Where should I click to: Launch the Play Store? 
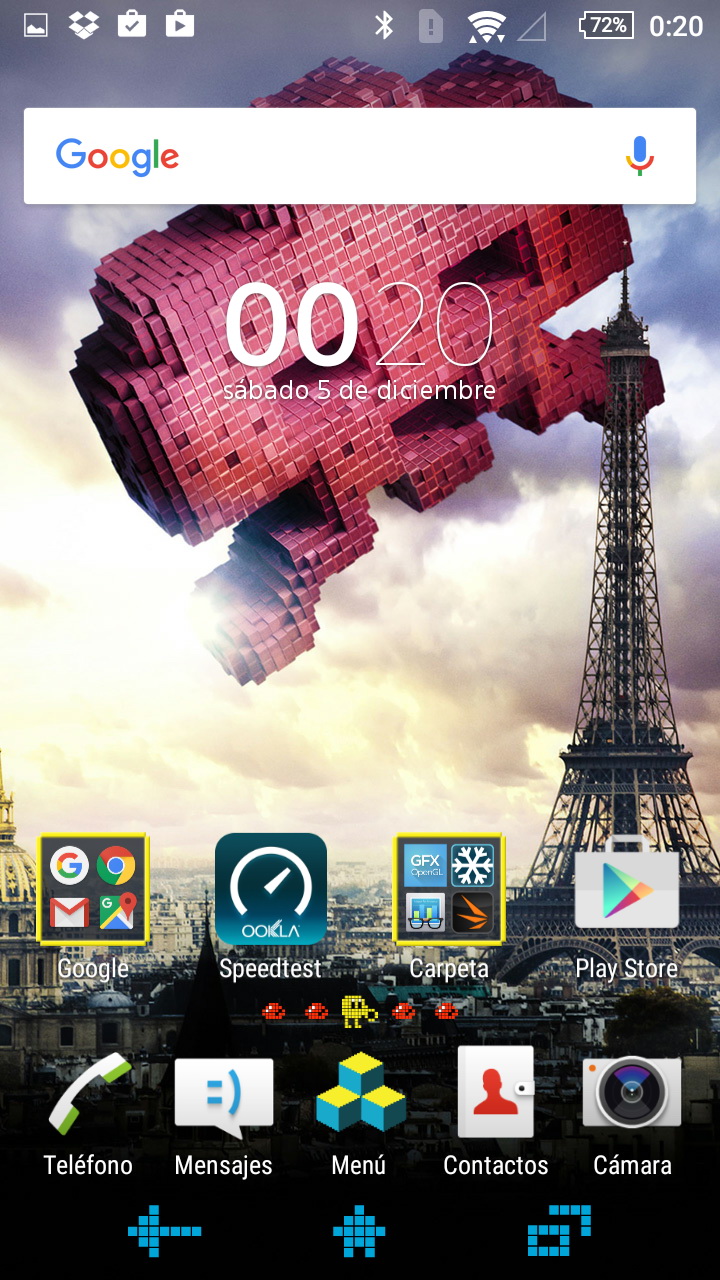pos(627,889)
